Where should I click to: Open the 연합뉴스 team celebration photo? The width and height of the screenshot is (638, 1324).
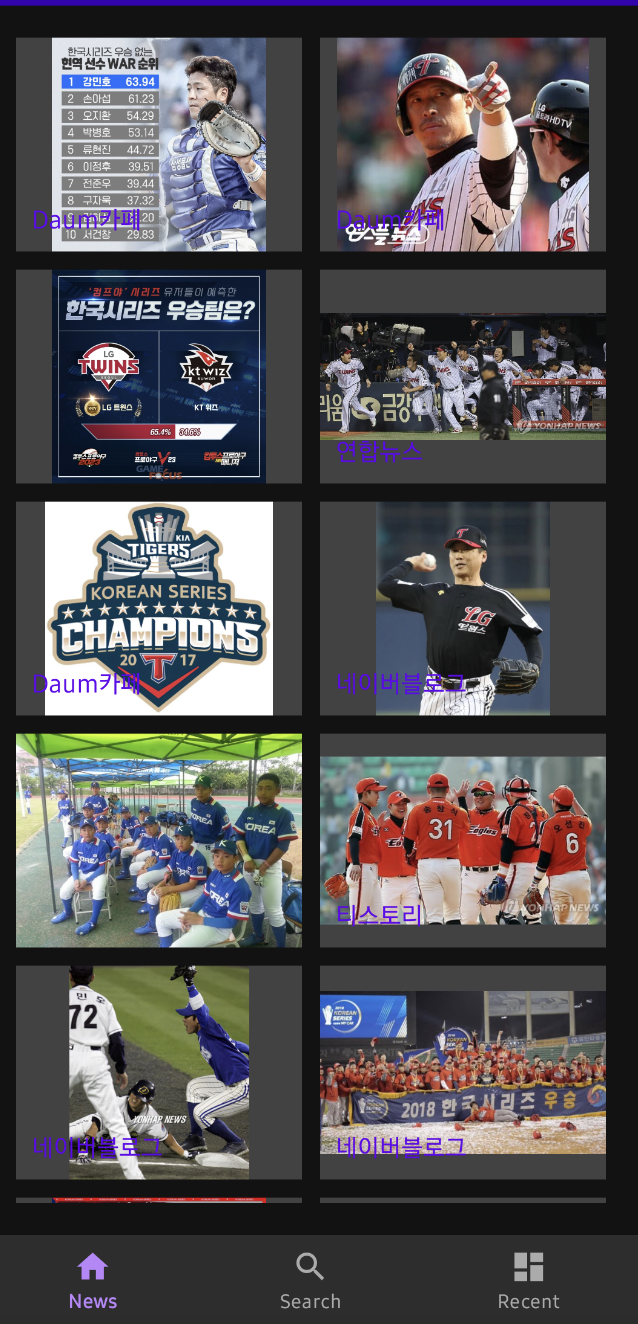tap(462, 376)
